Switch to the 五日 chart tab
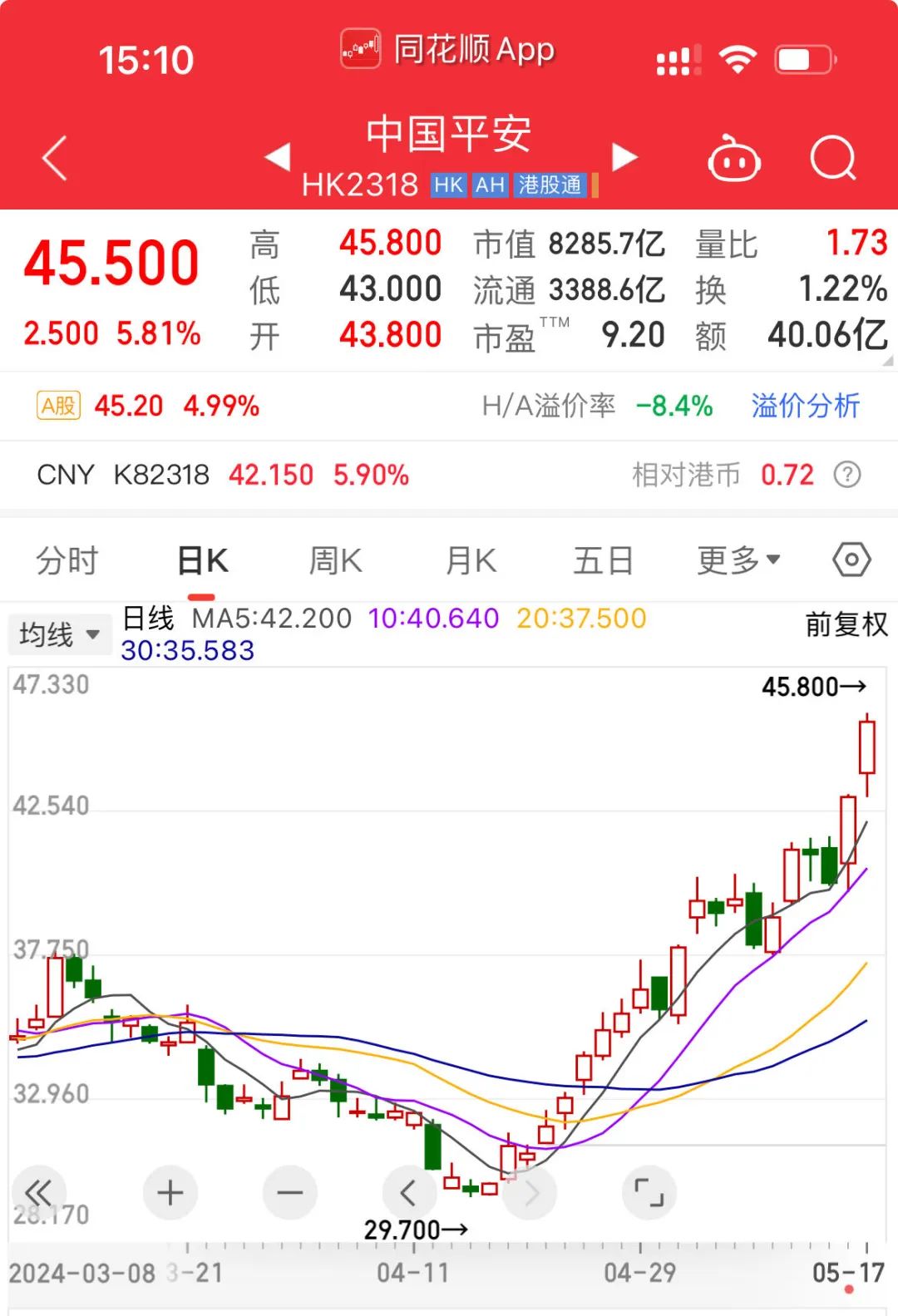This screenshot has height=1316, width=898. tap(603, 560)
